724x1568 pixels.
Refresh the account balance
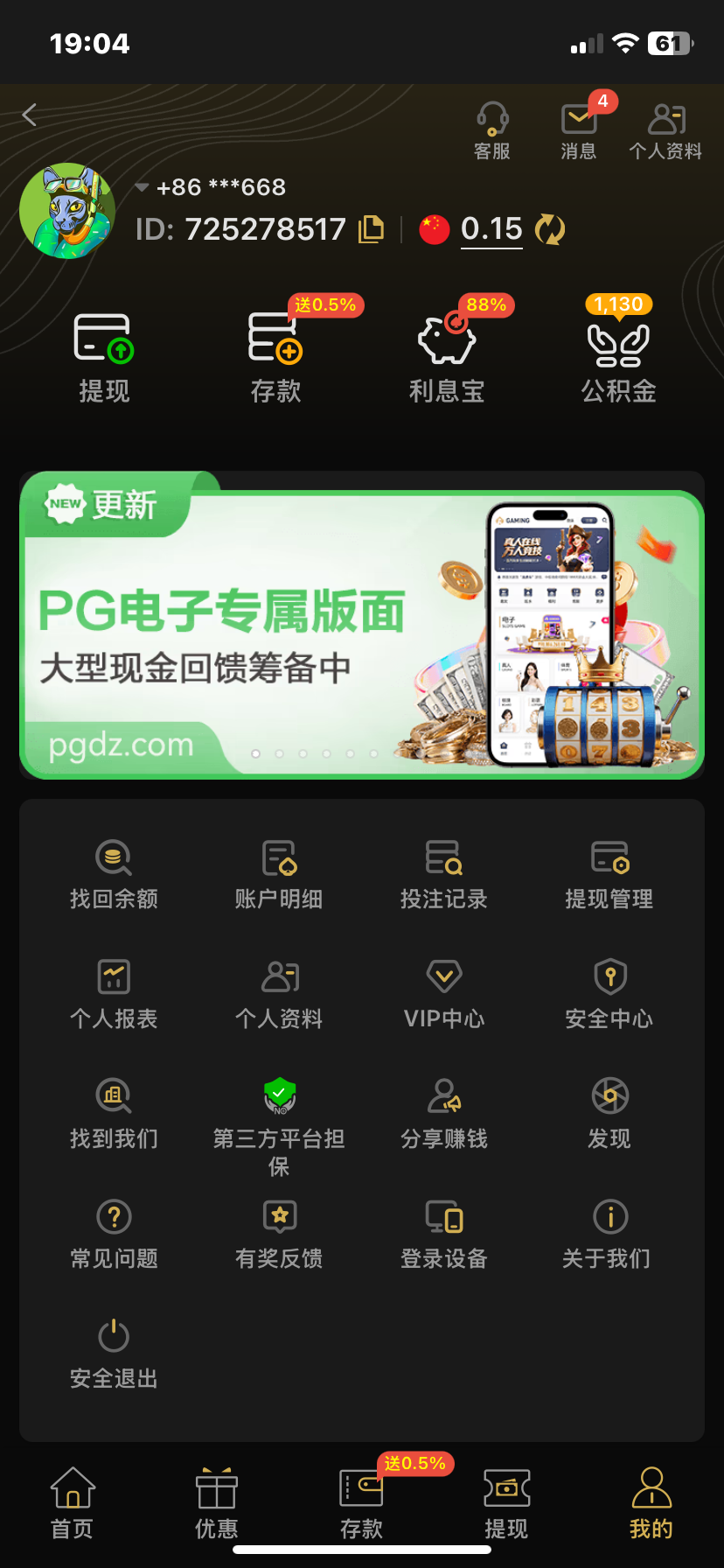click(550, 229)
